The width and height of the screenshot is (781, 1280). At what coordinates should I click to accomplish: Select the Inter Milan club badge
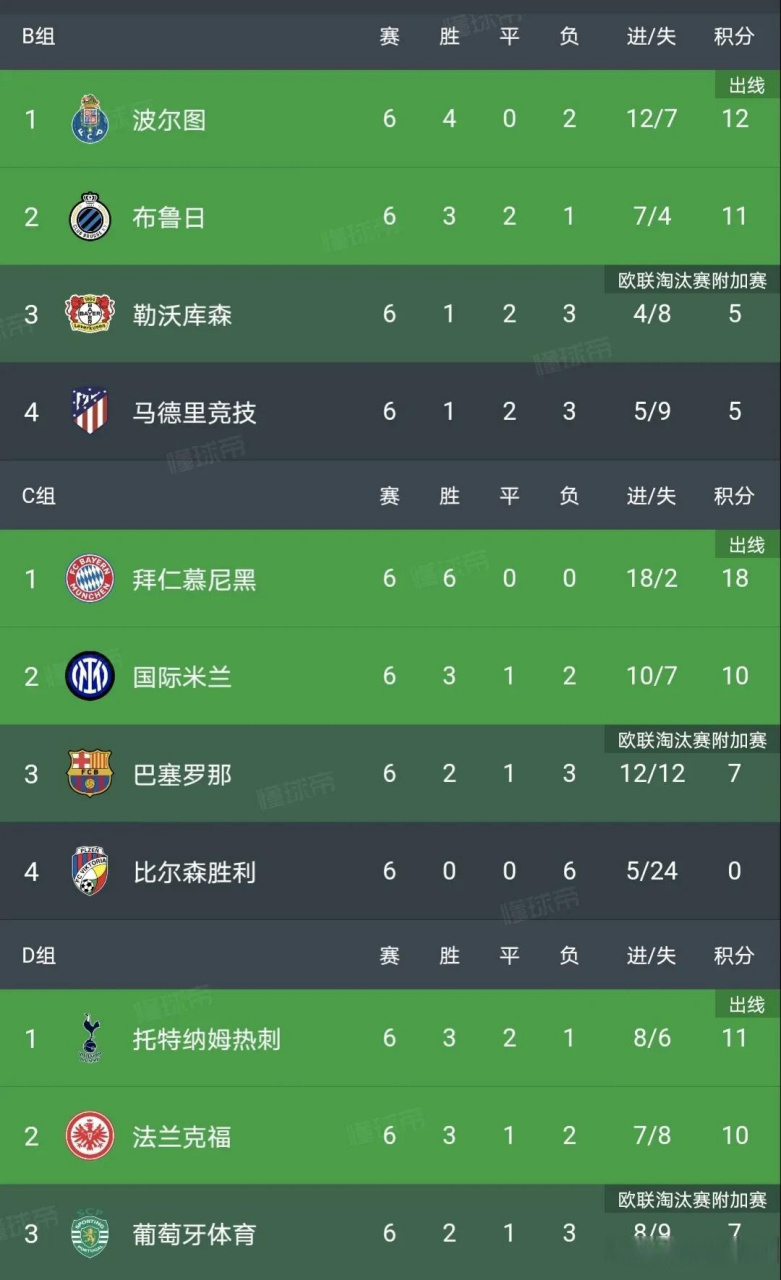pos(89,676)
